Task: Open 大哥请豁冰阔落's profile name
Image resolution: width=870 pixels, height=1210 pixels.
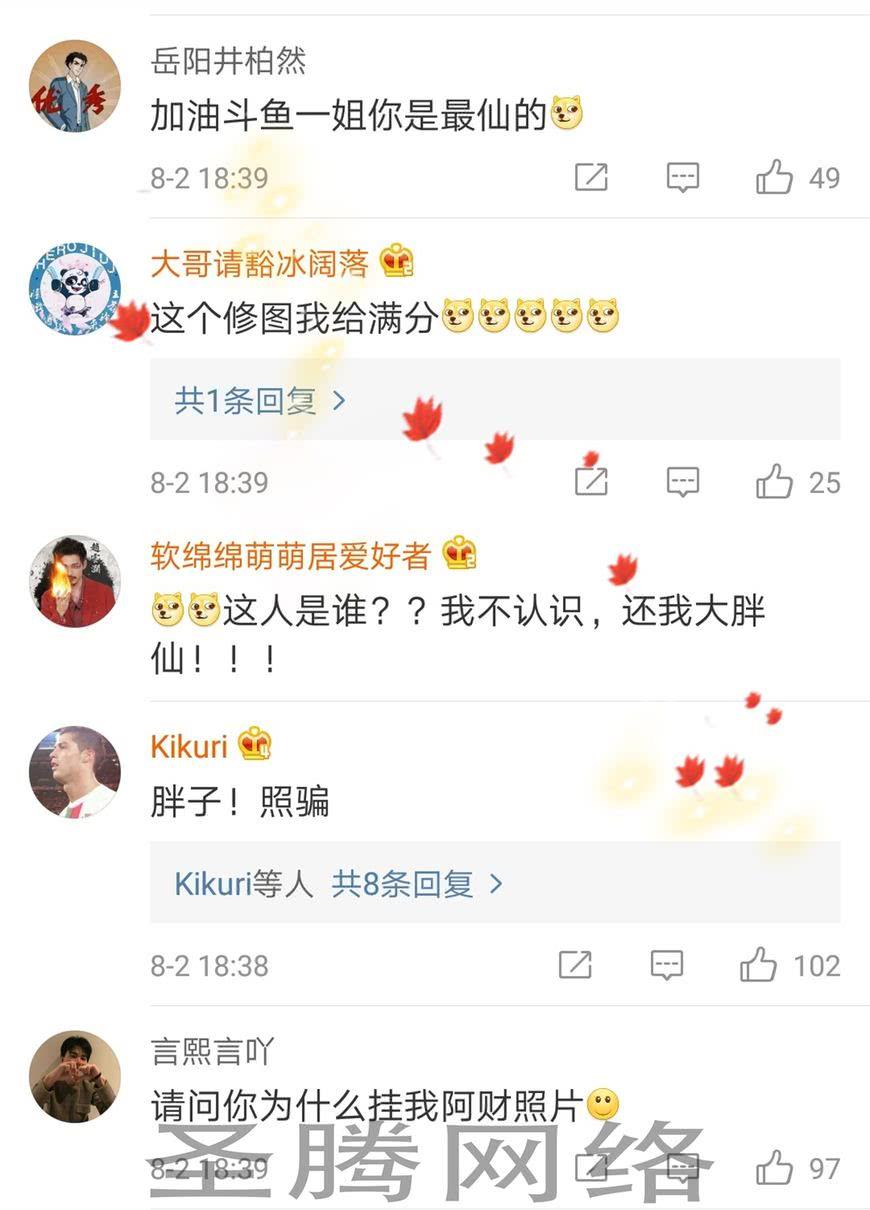Action: click(x=259, y=264)
